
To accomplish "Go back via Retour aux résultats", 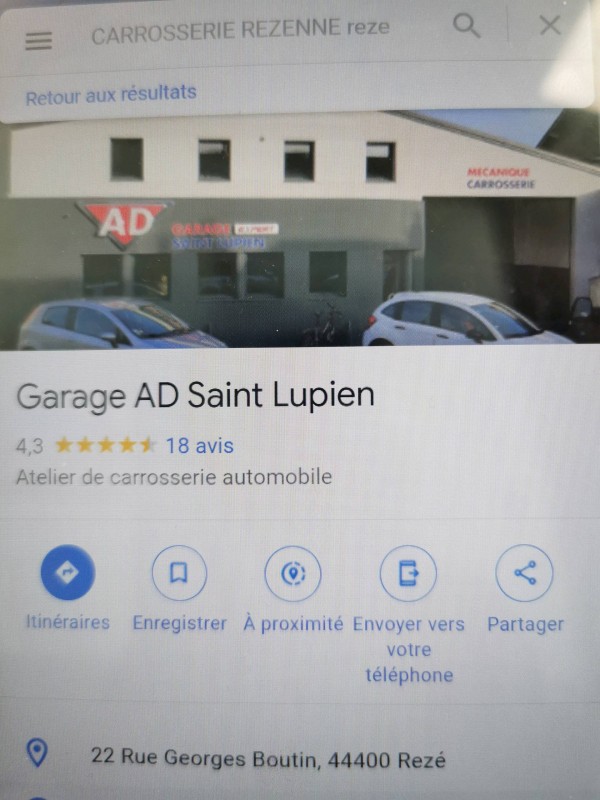I will point(111,95).
